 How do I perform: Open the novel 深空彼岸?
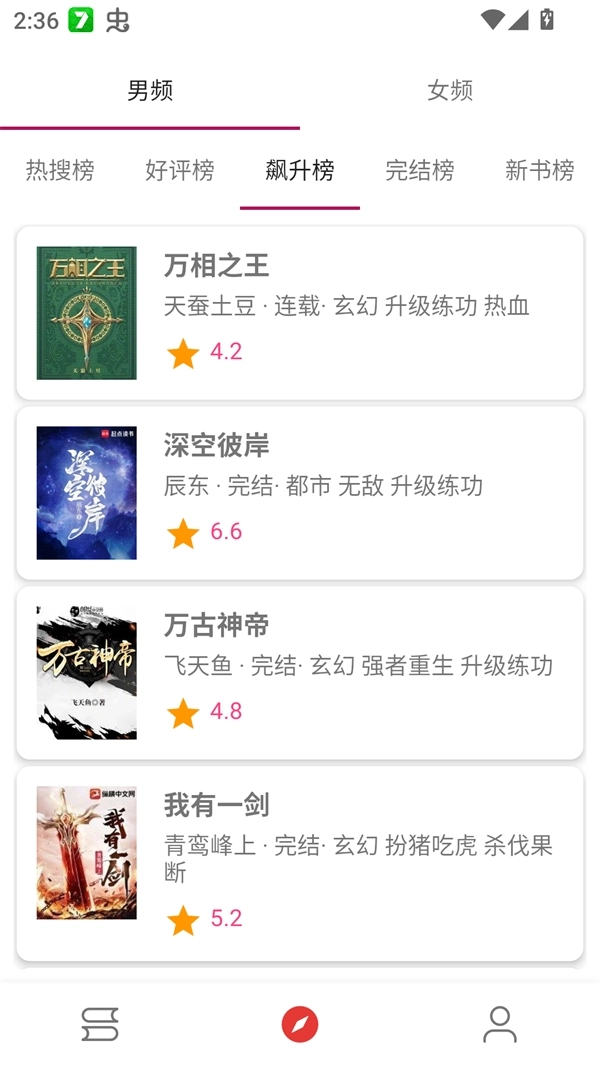[x=300, y=493]
